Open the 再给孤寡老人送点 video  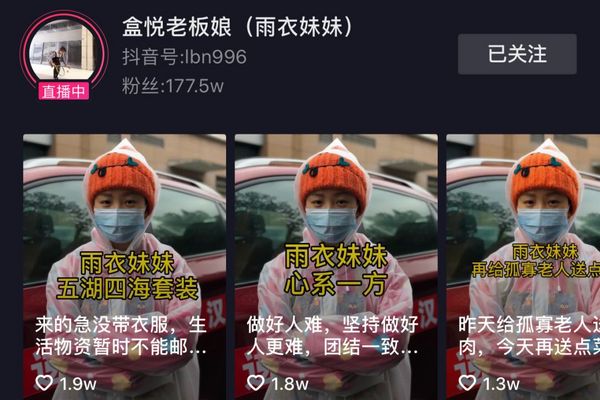523,266
